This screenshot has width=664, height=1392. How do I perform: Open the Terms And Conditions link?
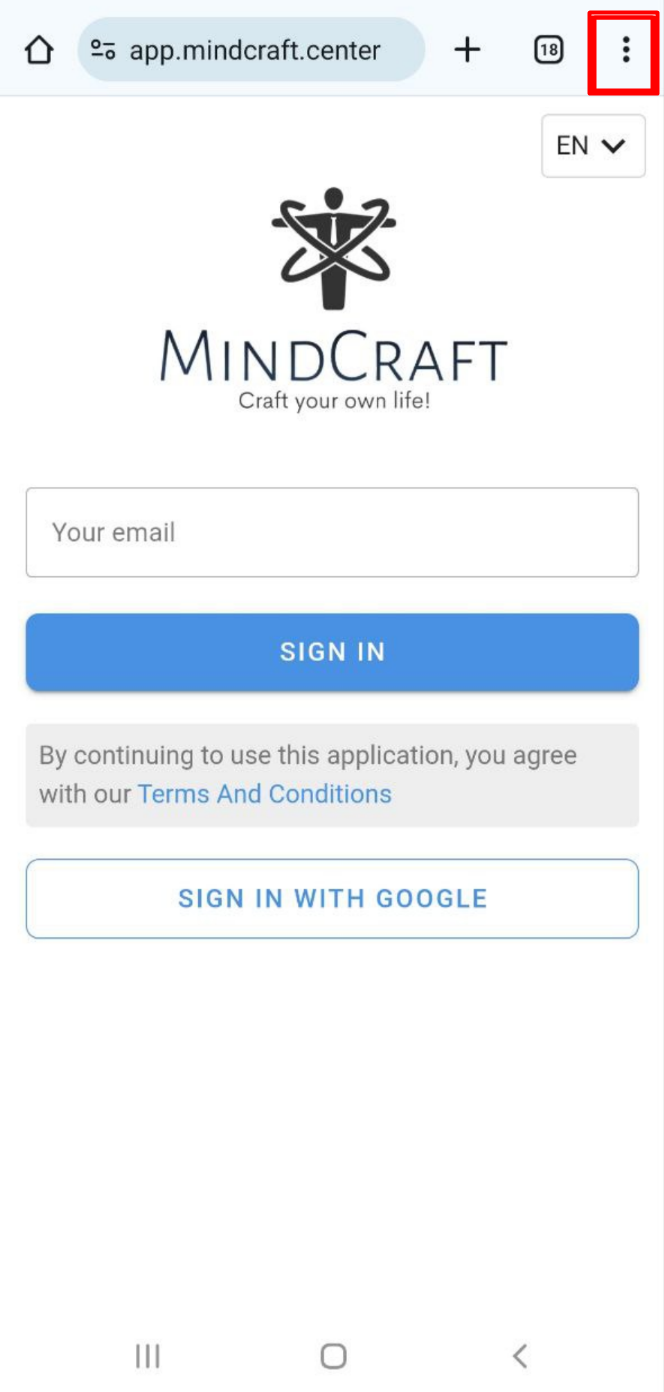click(264, 794)
